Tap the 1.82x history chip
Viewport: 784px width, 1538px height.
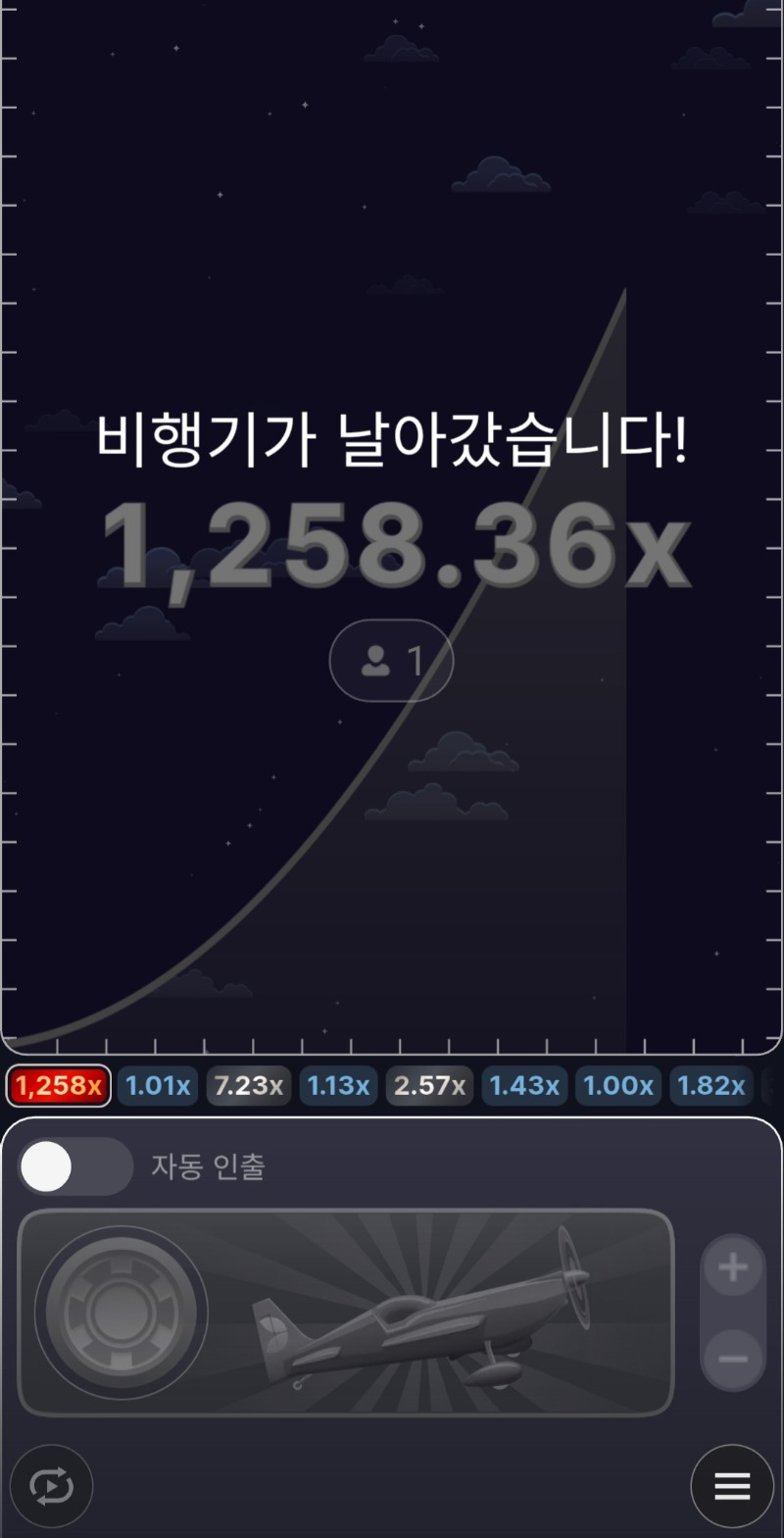tap(711, 1085)
